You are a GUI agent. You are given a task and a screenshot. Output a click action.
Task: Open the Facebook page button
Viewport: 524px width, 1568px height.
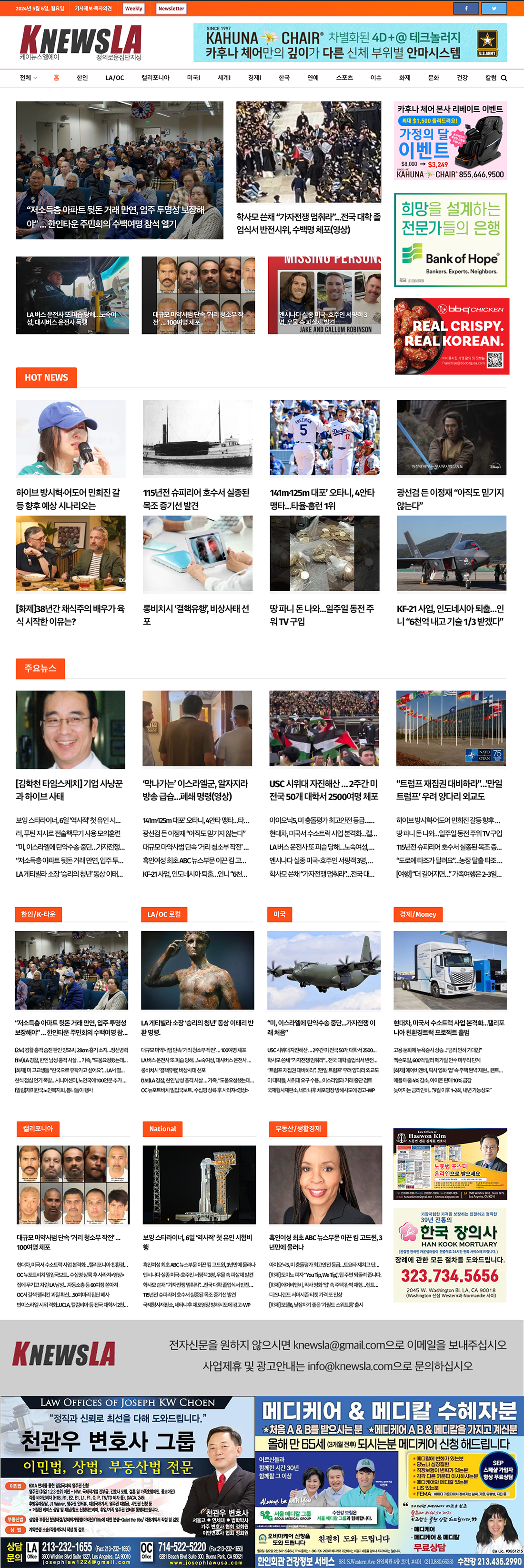[466, 9]
